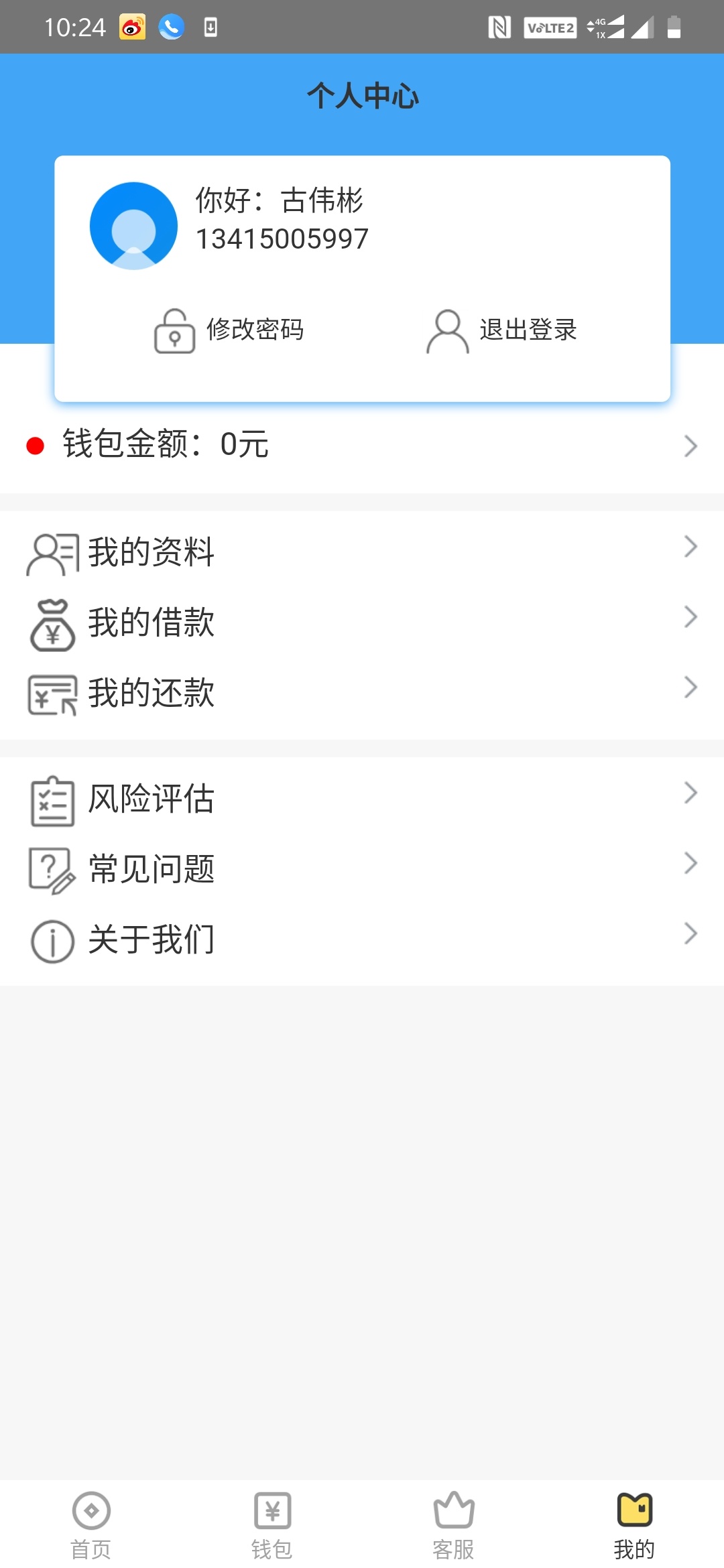
Task: Tap 退出登录 to log out
Action: tap(502, 330)
